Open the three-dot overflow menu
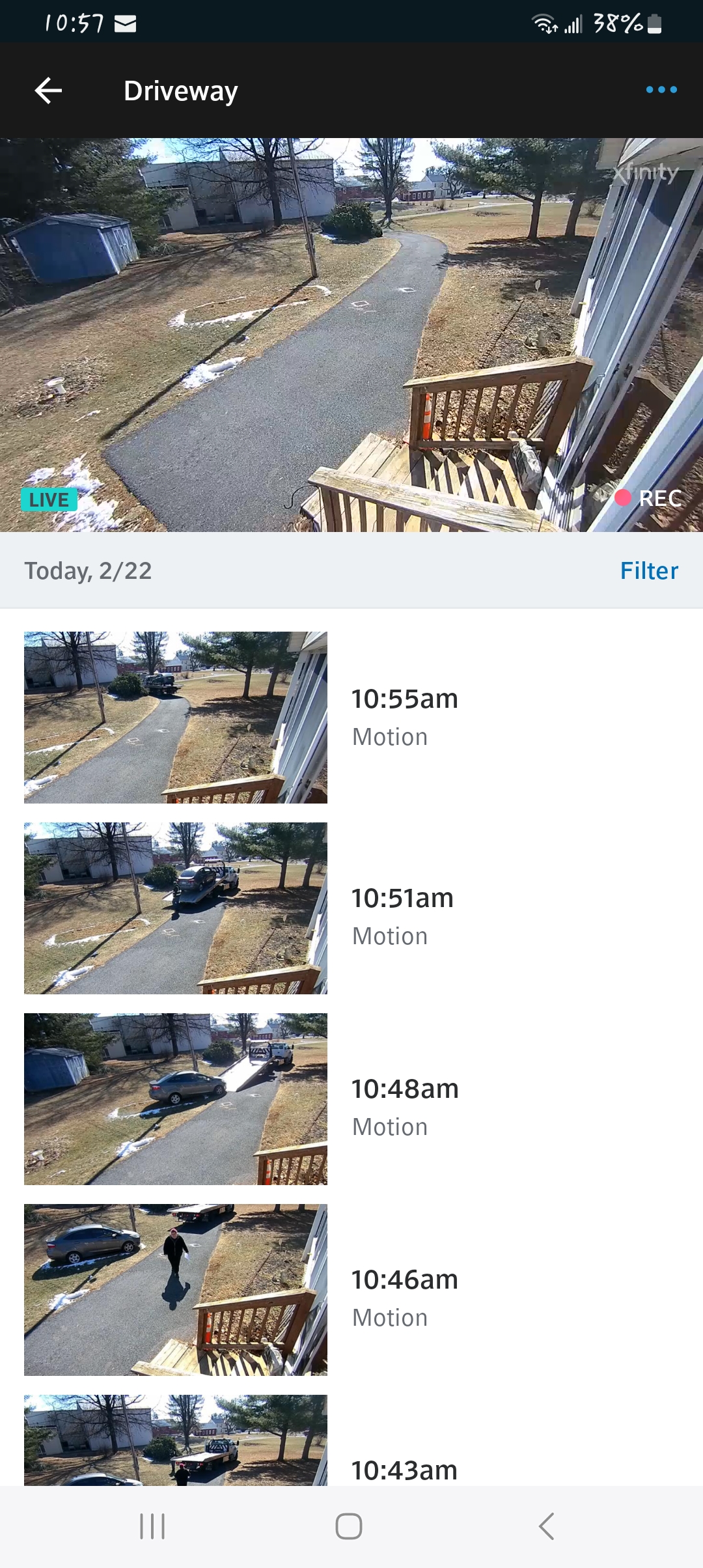The image size is (703, 1568). point(661,90)
